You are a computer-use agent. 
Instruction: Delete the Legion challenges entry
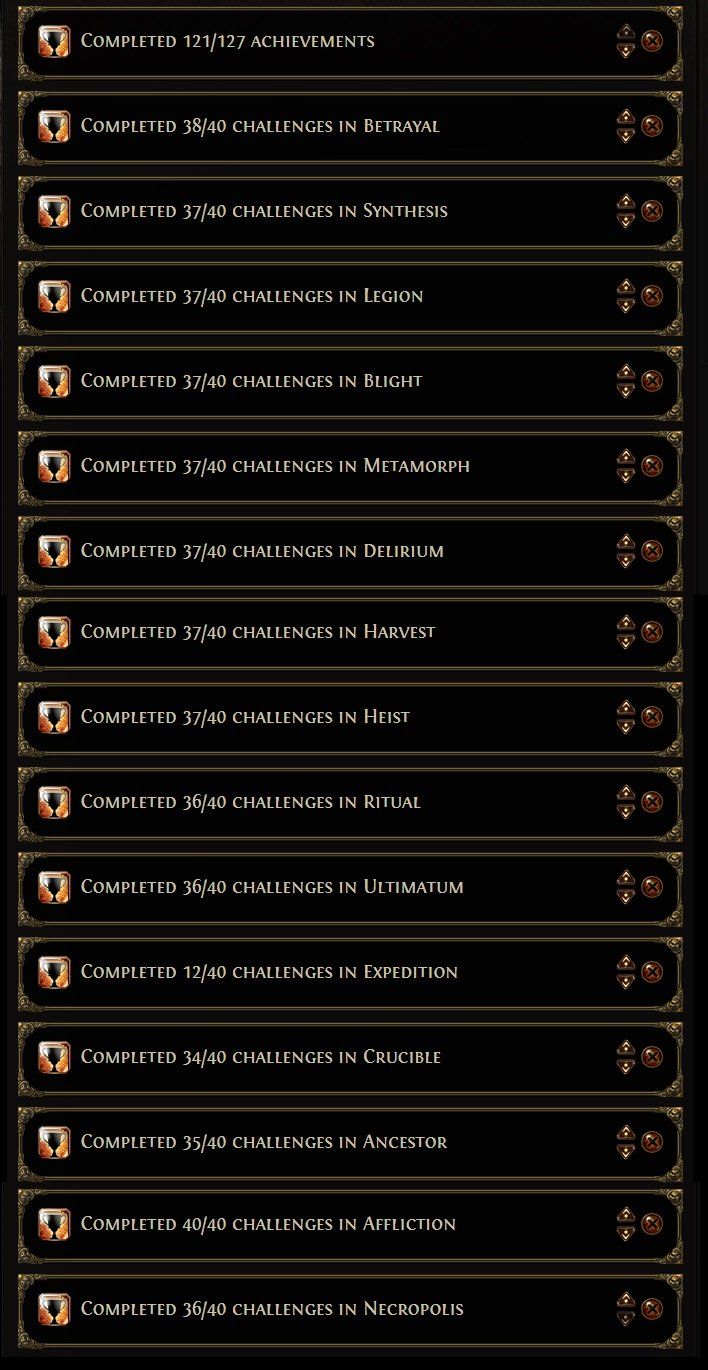tap(652, 296)
